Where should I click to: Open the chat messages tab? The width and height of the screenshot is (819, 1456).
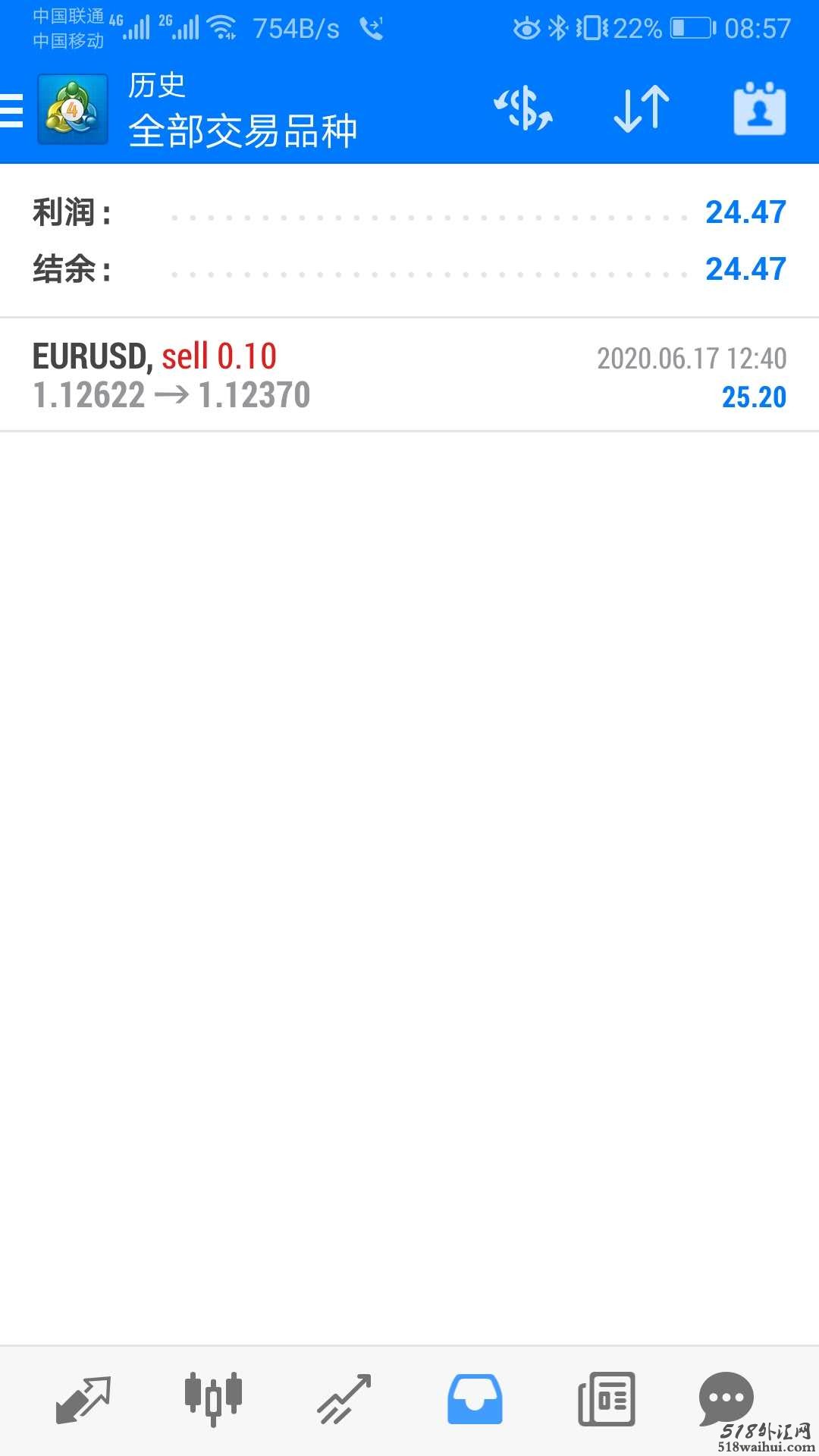tap(726, 1397)
